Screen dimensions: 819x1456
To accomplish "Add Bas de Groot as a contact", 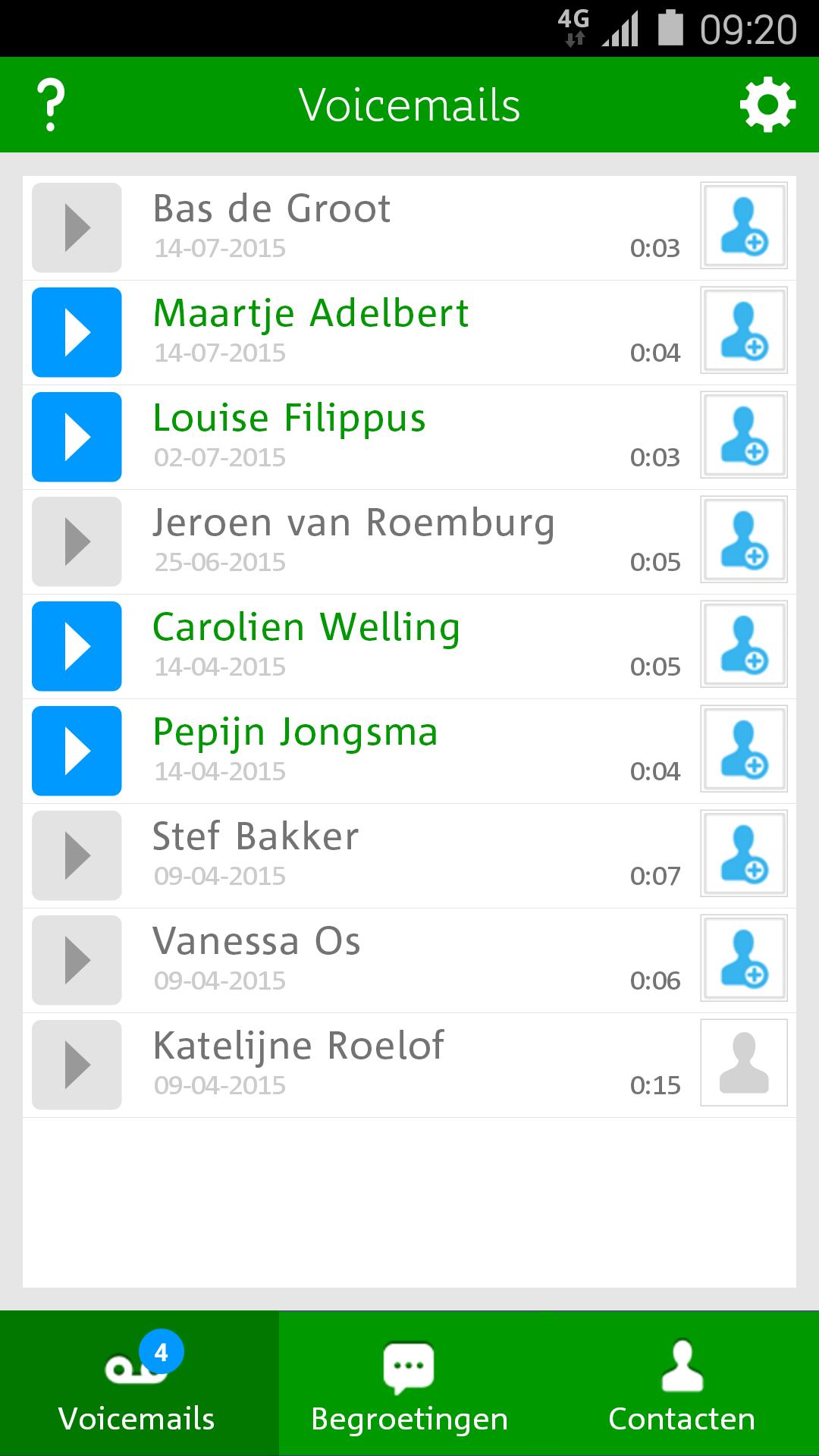I will pyautogui.click(x=744, y=226).
